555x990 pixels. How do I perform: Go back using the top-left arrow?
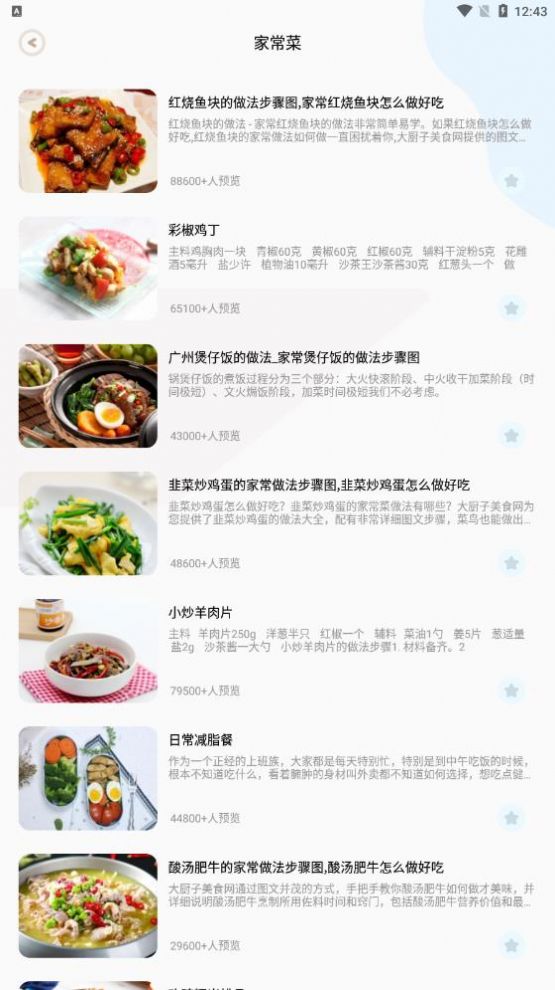pyautogui.click(x=32, y=43)
